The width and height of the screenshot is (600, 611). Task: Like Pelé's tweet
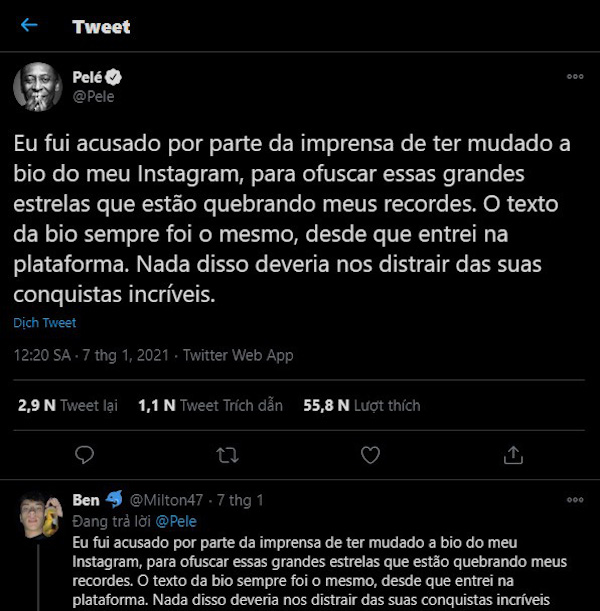point(370,455)
